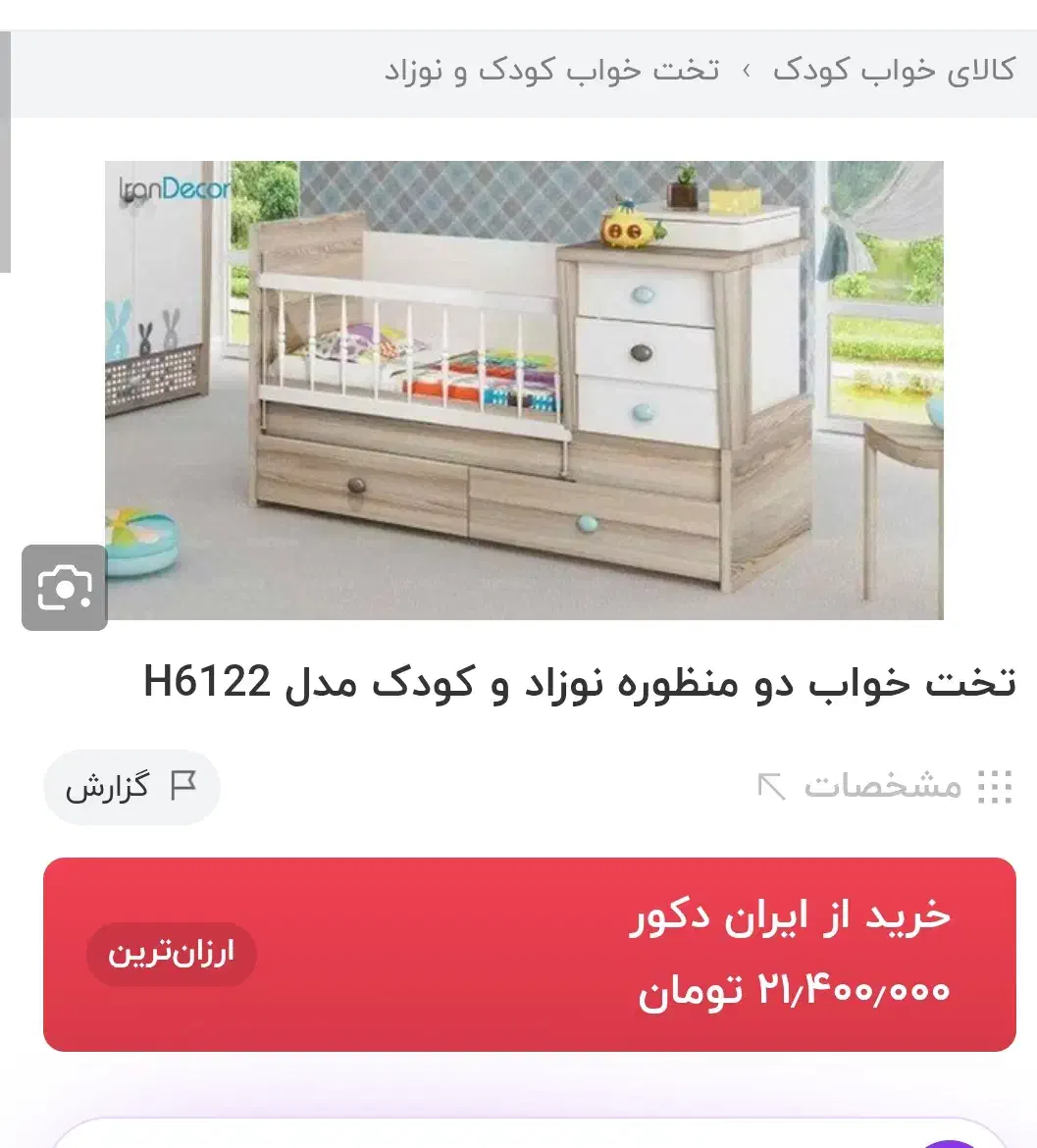The height and width of the screenshot is (1148, 1037).
Task: Click the IranDecor logo on the product photo
Action: (x=174, y=186)
